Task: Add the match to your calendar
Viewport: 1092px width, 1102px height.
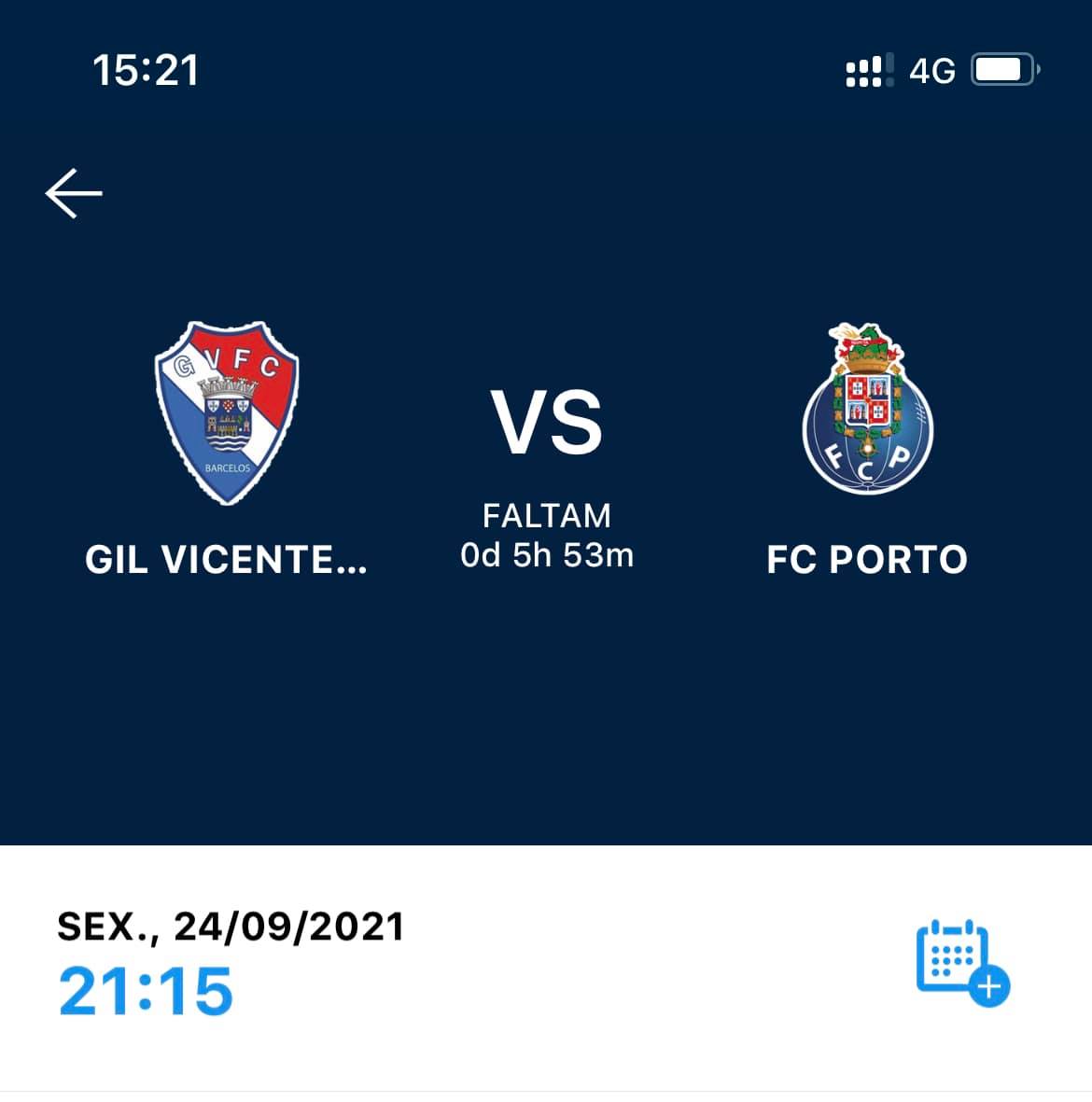Action: tap(961, 962)
